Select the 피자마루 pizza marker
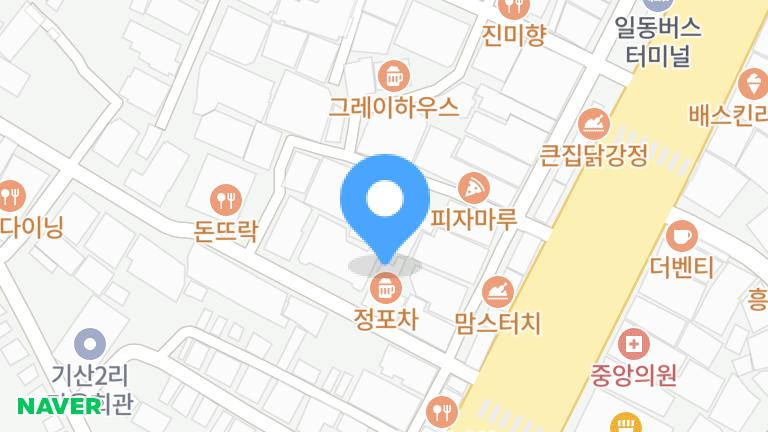The width and height of the screenshot is (768, 432). [x=472, y=187]
